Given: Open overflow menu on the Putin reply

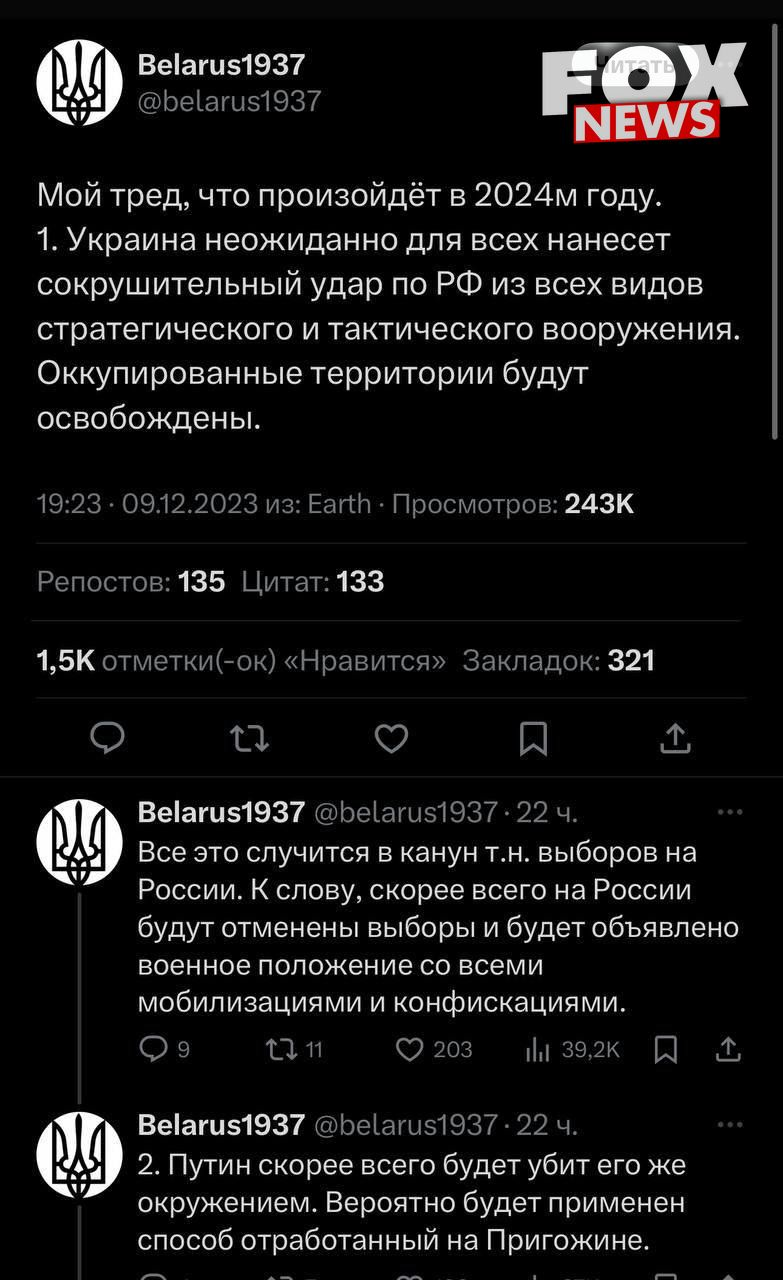Looking at the screenshot, I should point(730,1125).
